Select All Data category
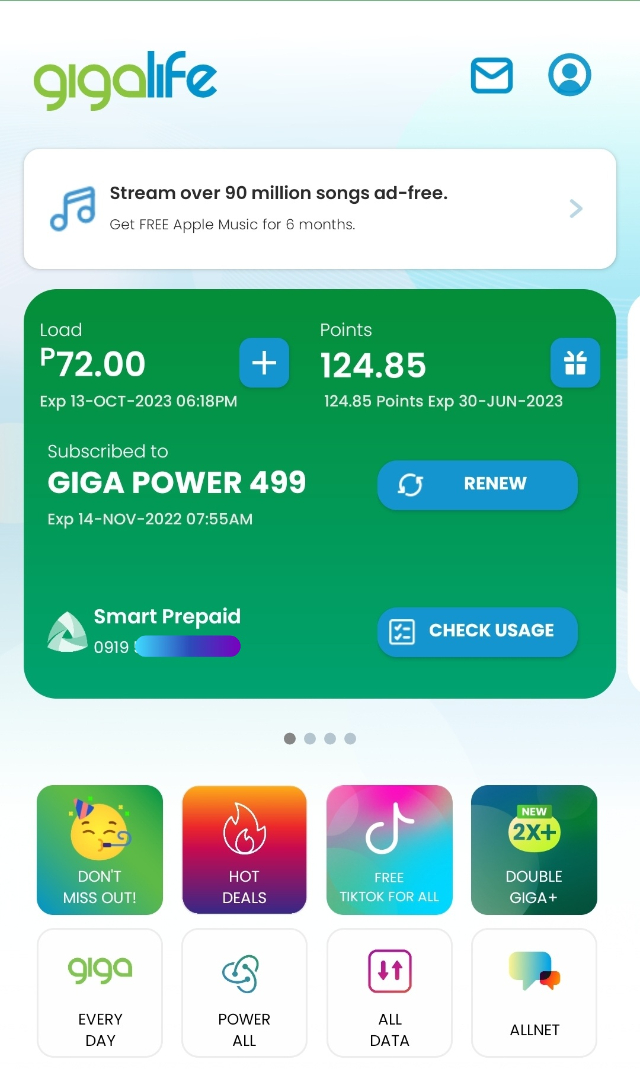 point(389,993)
